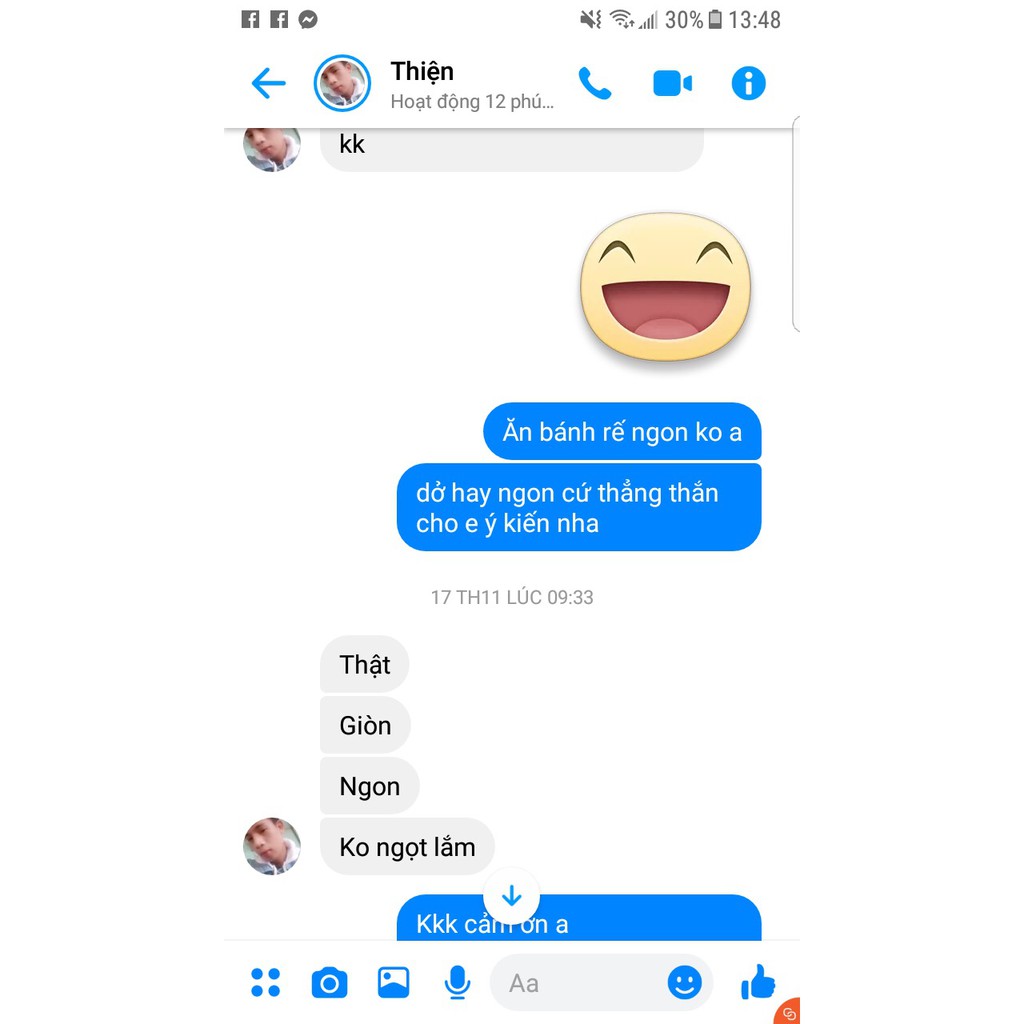Jump to latest message with down arrow
The image size is (1024, 1024).
(x=511, y=895)
